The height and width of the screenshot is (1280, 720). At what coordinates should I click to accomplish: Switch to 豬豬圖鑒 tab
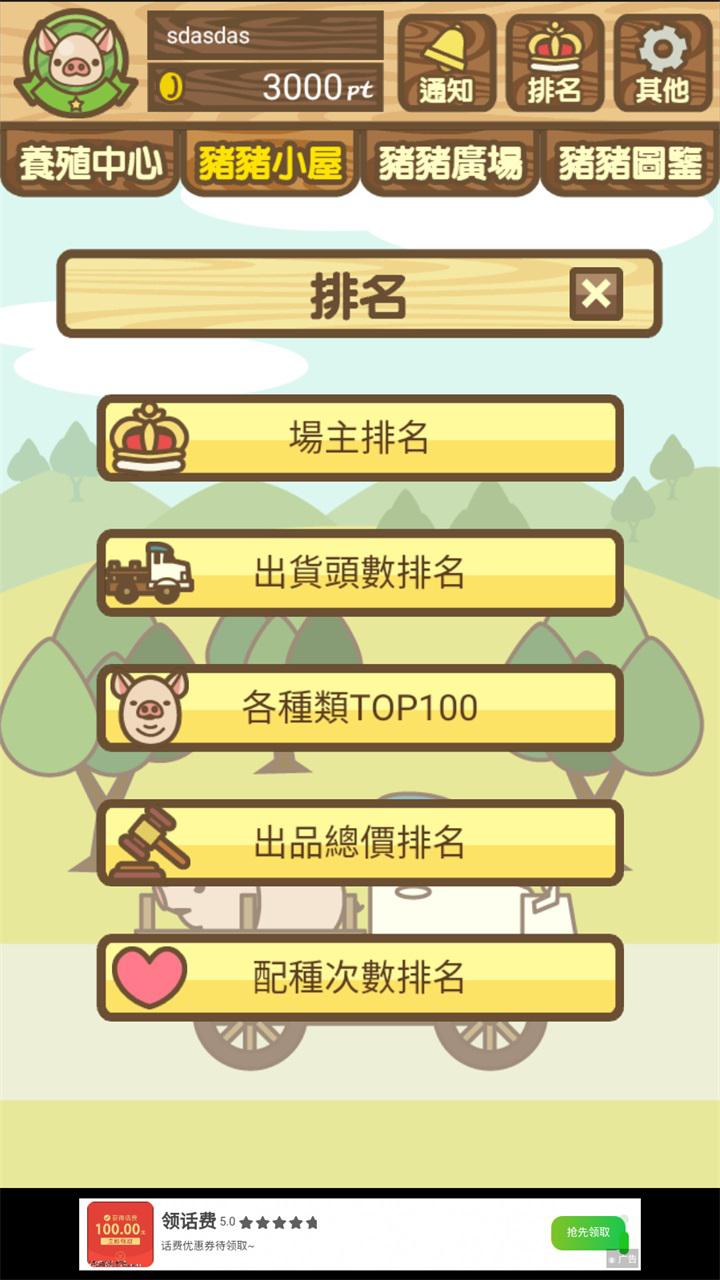[x=630, y=163]
